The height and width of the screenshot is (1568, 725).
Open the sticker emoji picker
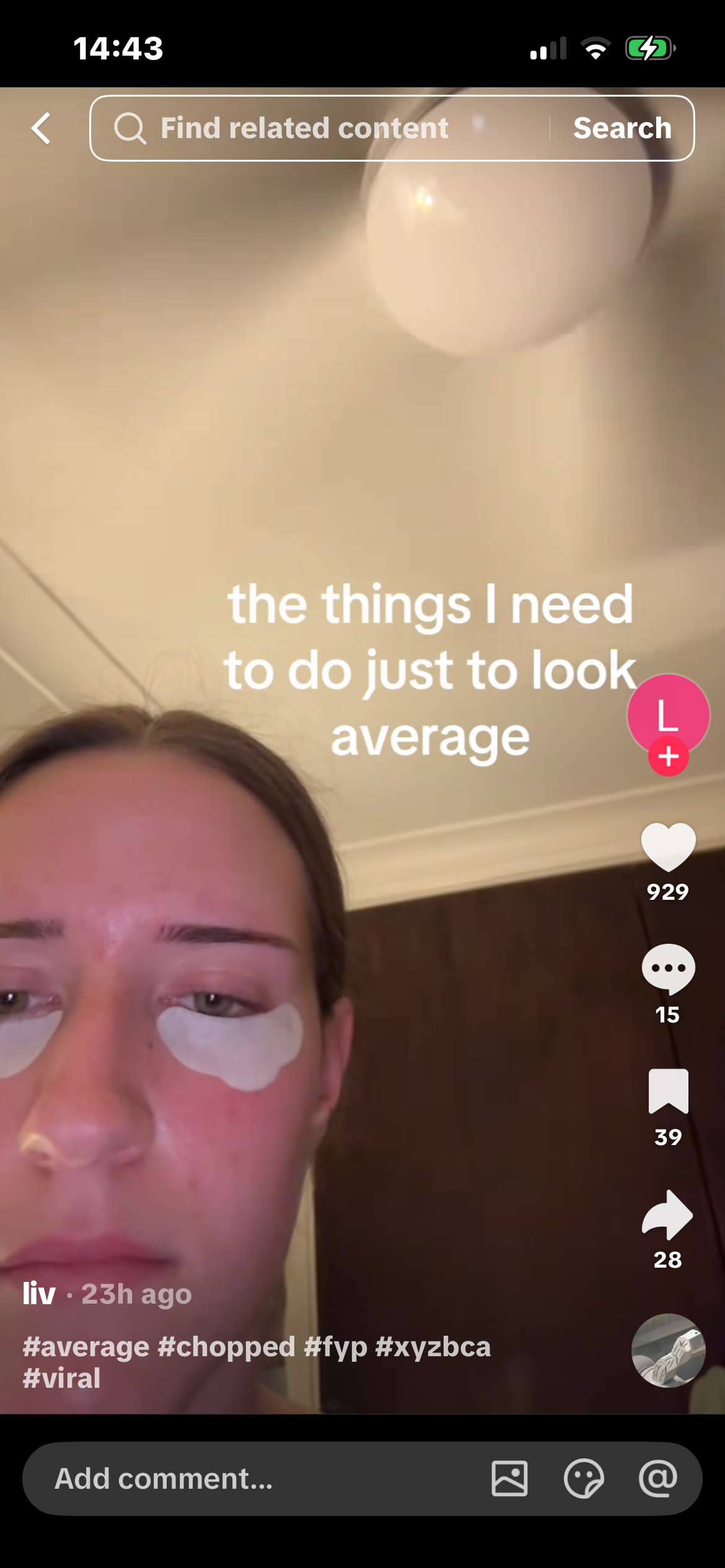tap(584, 1479)
